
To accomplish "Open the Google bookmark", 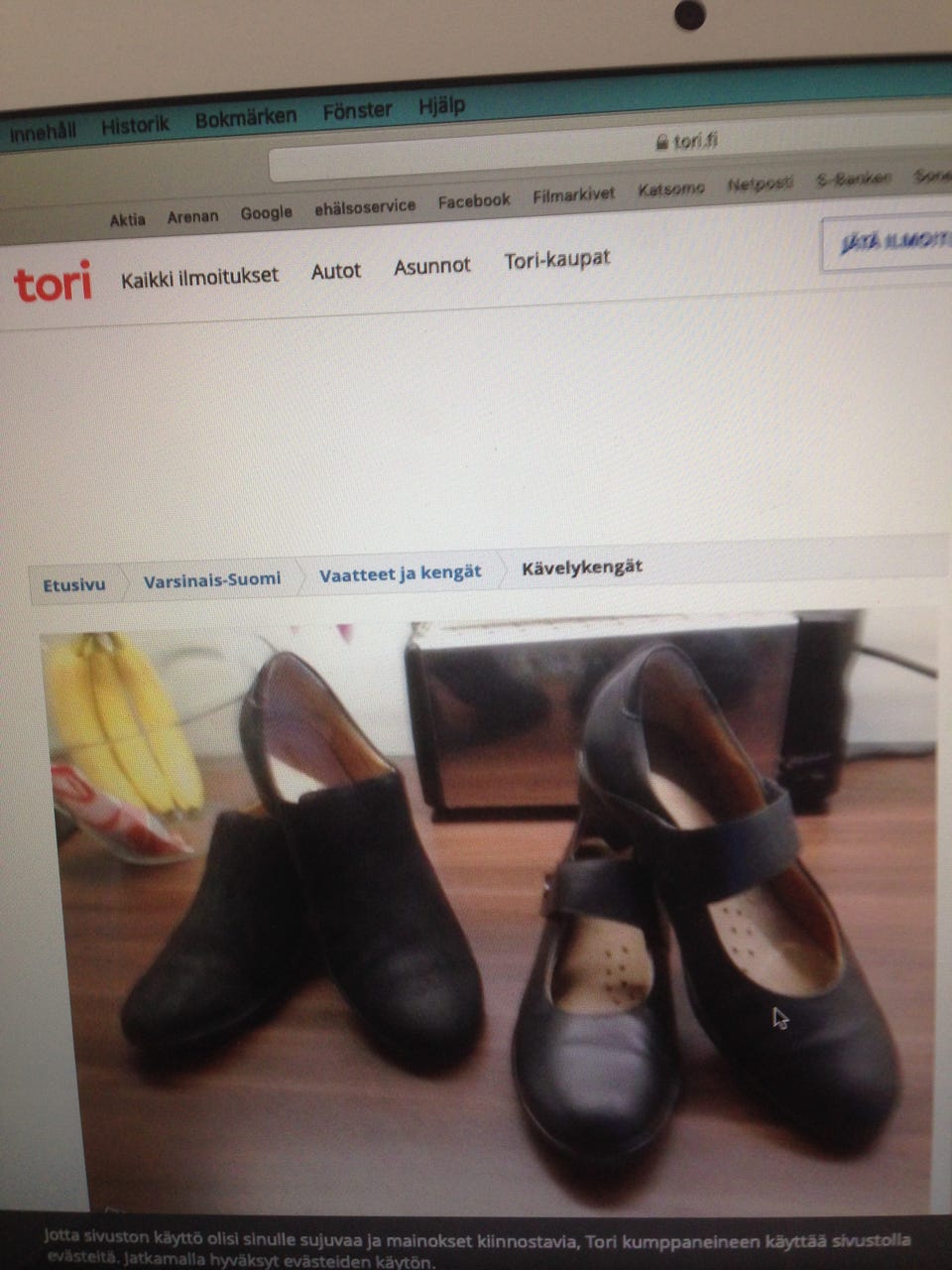I will [266, 212].
